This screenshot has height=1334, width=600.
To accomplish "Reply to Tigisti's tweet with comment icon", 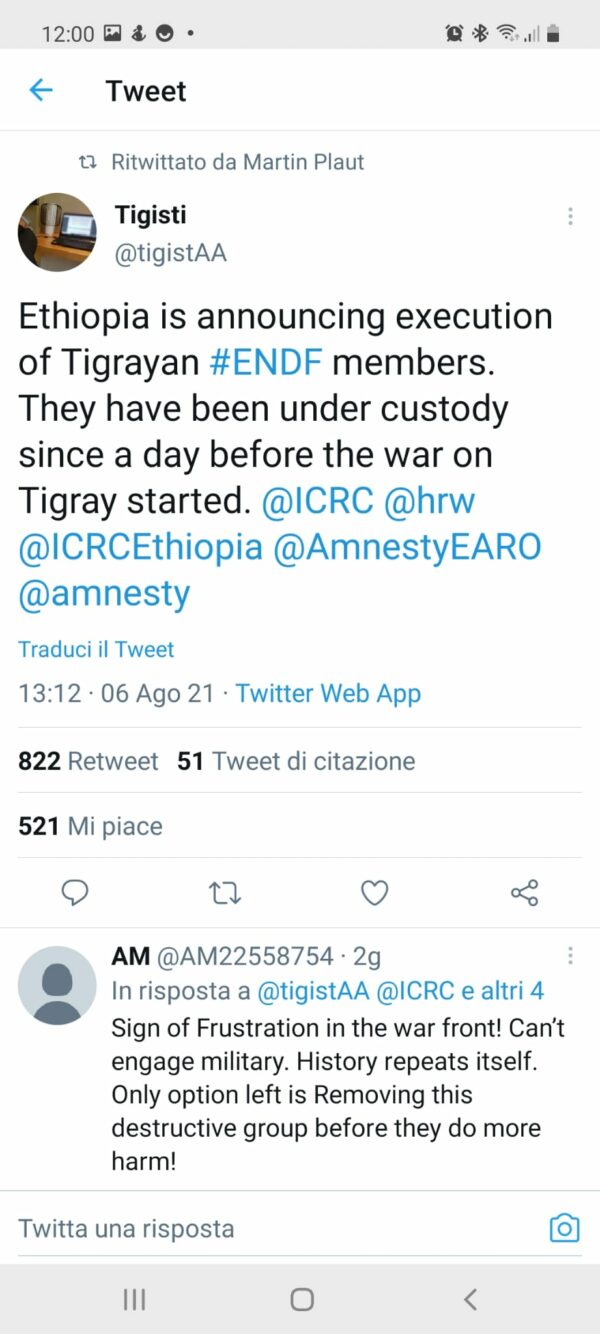I will coord(75,892).
